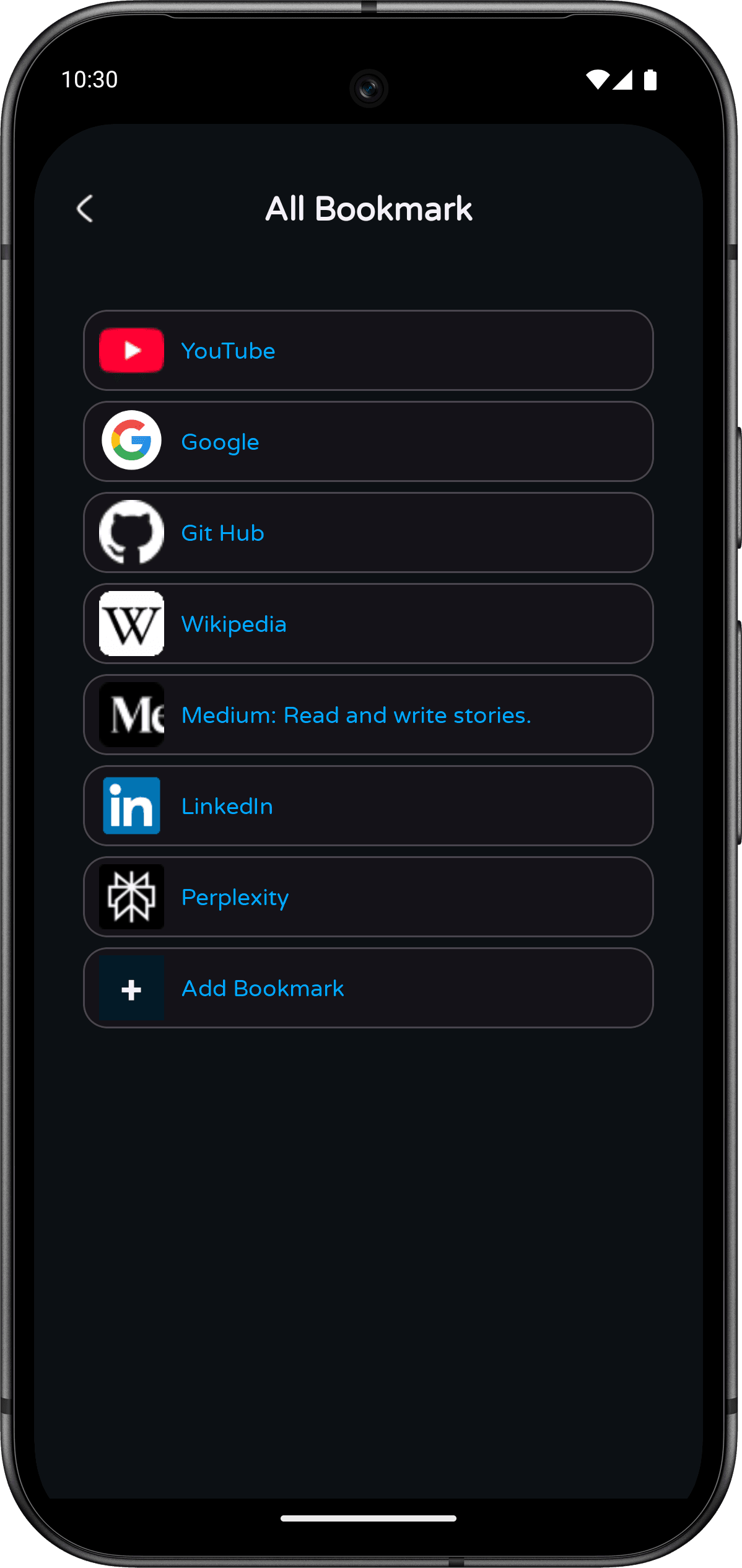Open the Perplexity bookmark
742x1568 pixels.
point(368,897)
